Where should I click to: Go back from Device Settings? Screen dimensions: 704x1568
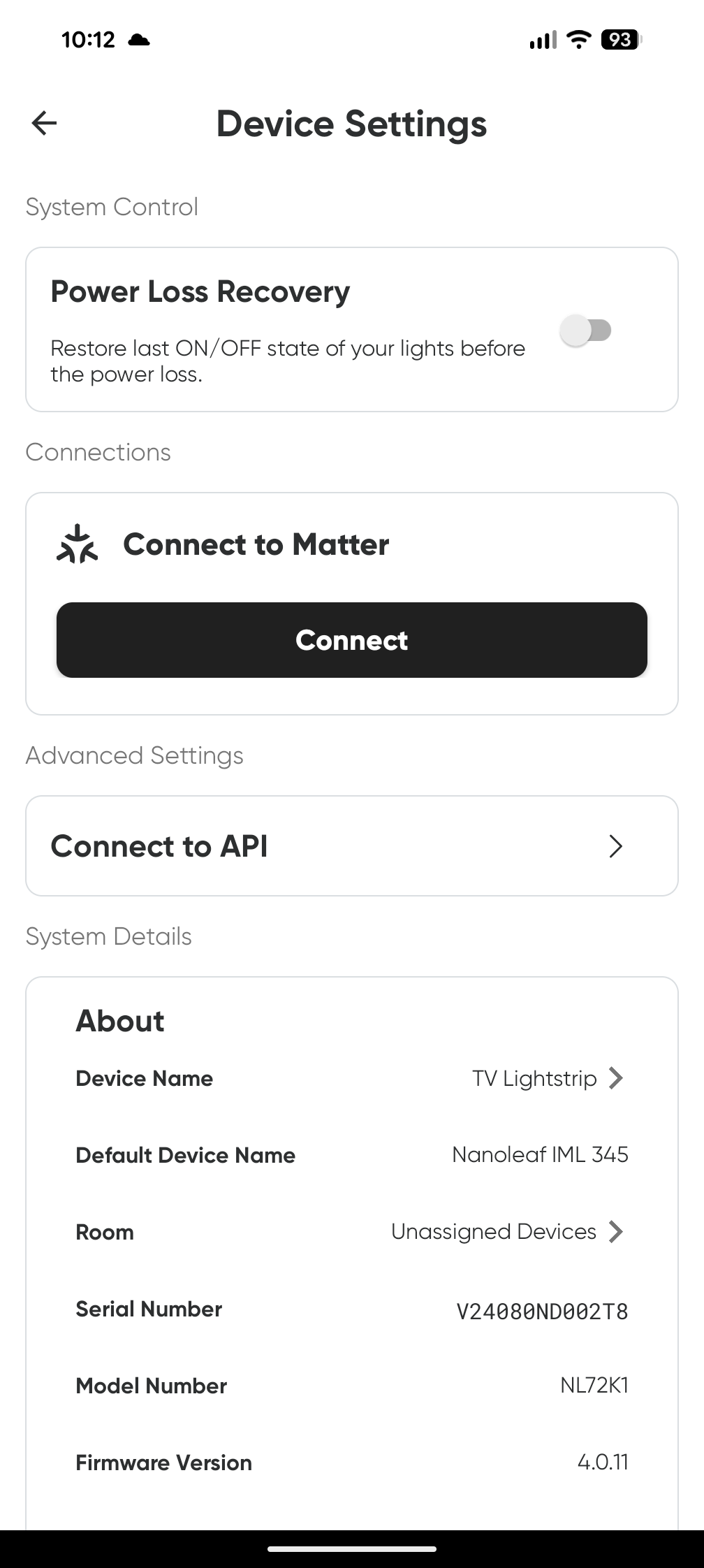[44, 123]
